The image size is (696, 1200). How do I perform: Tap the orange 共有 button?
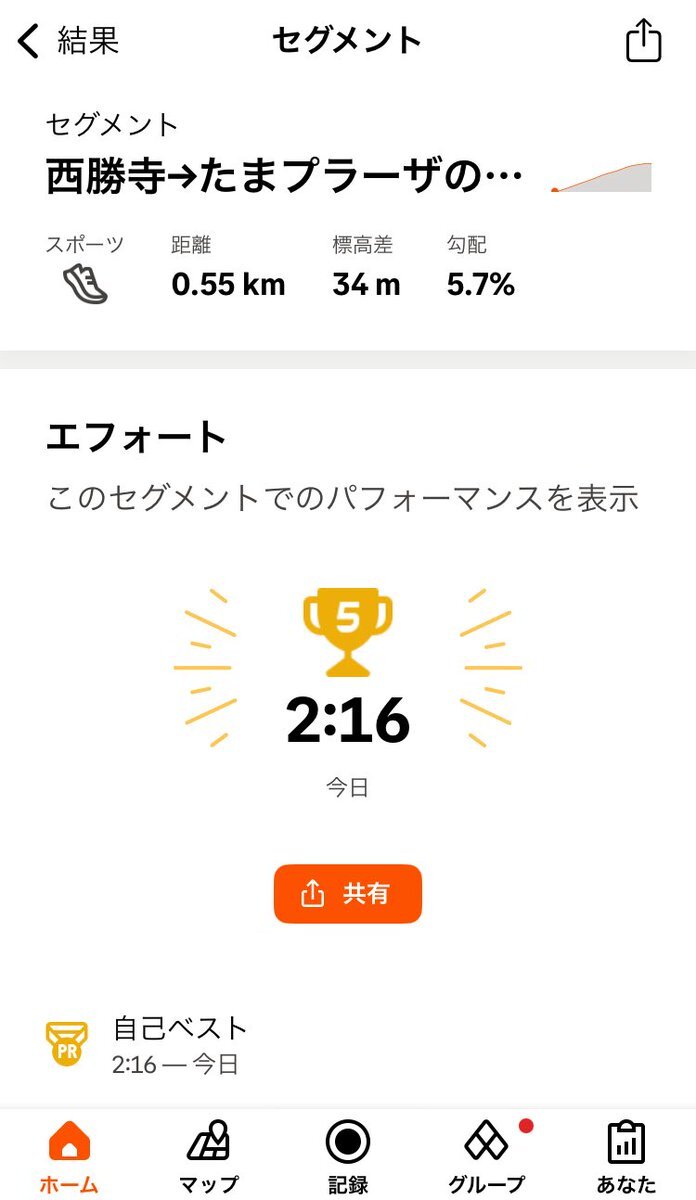coord(347,893)
